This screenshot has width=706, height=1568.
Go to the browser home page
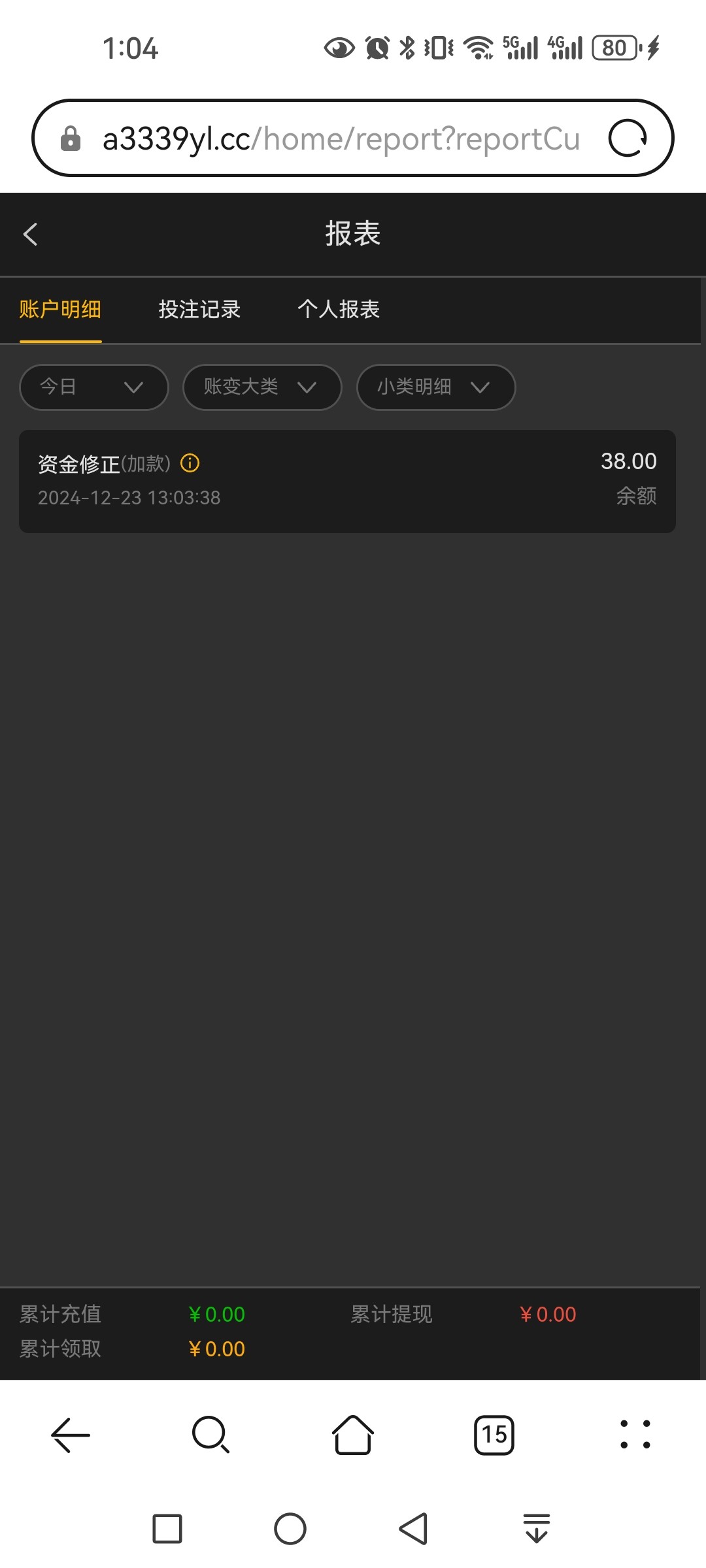[353, 1435]
